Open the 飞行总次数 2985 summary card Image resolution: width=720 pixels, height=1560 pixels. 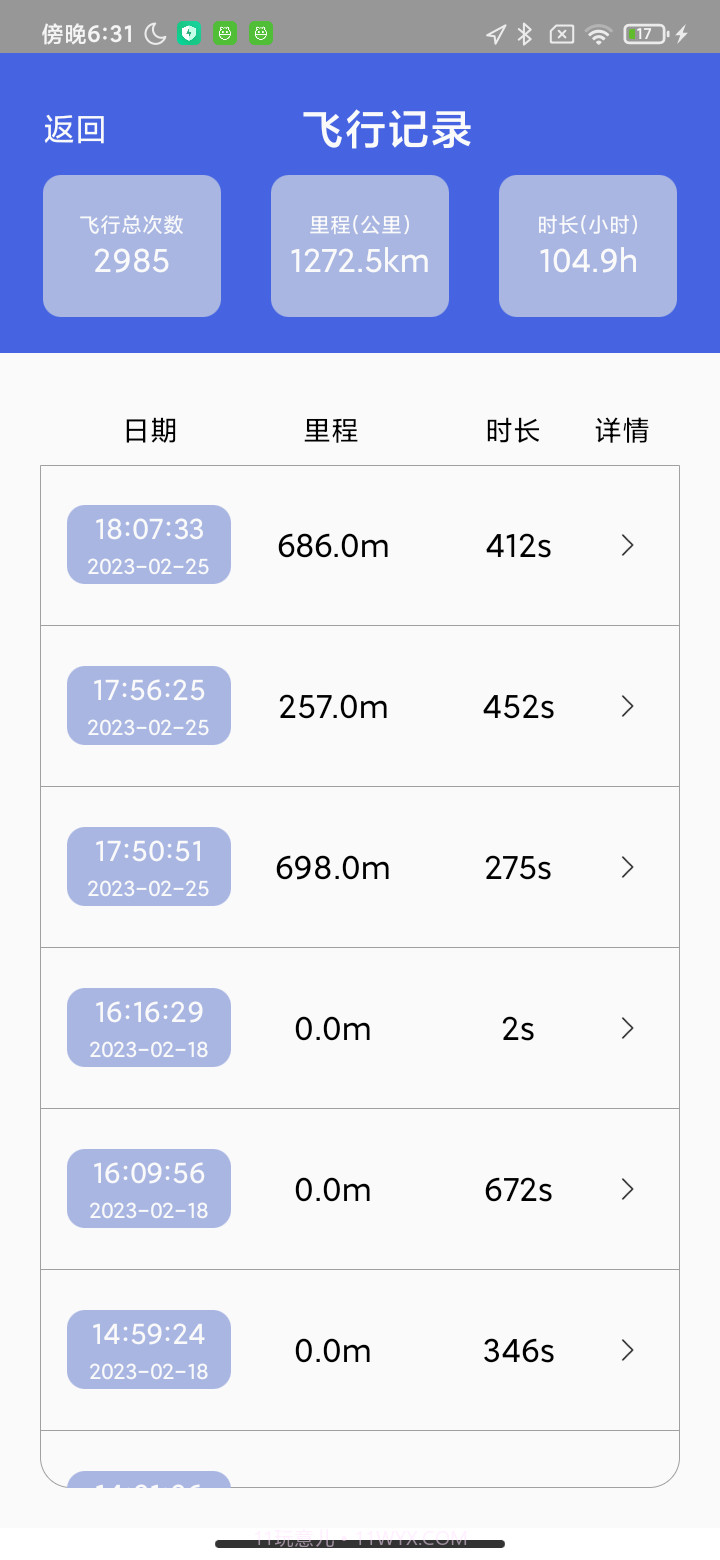(131, 245)
